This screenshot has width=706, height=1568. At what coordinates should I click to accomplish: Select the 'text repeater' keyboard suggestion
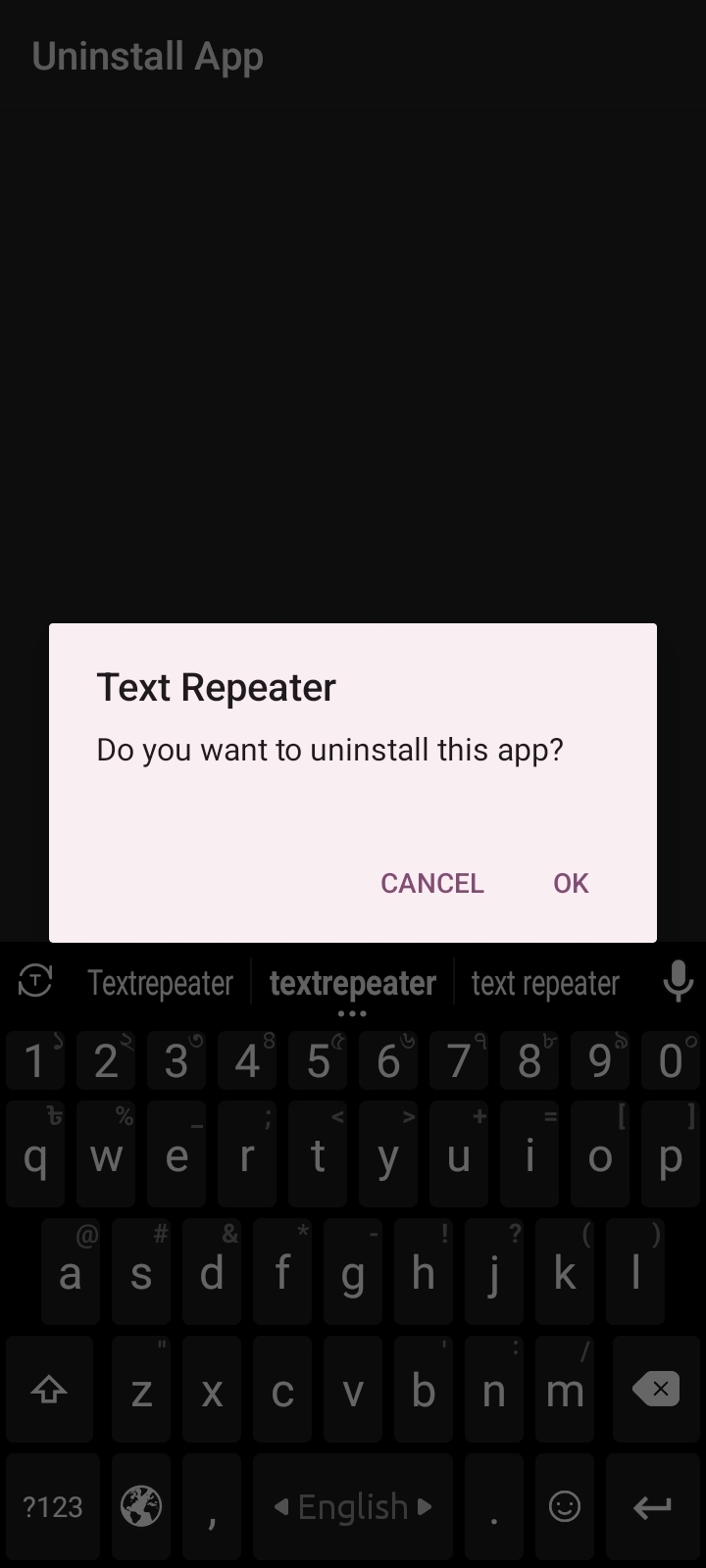click(545, 983)
